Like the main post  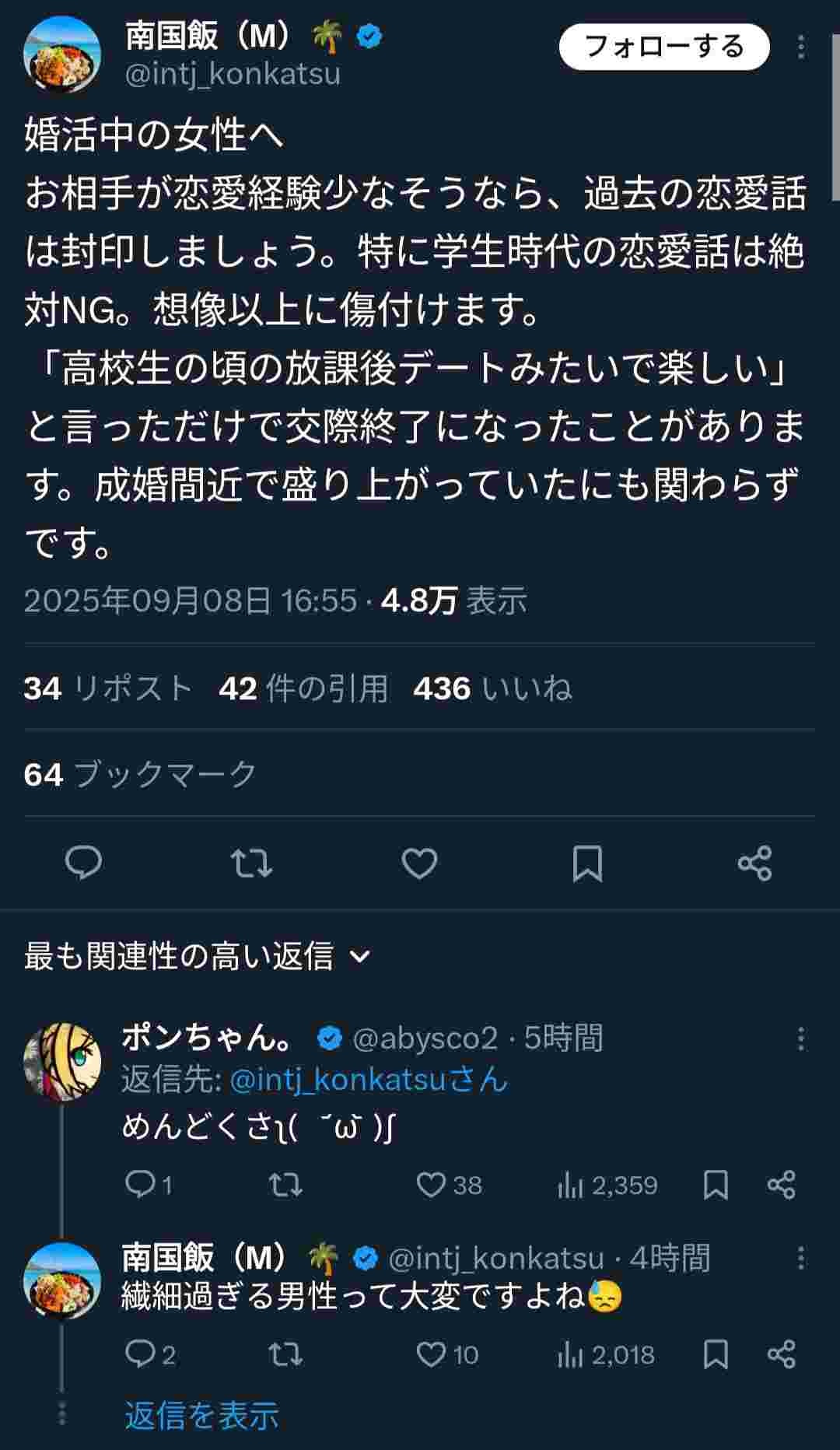[419, 863]
